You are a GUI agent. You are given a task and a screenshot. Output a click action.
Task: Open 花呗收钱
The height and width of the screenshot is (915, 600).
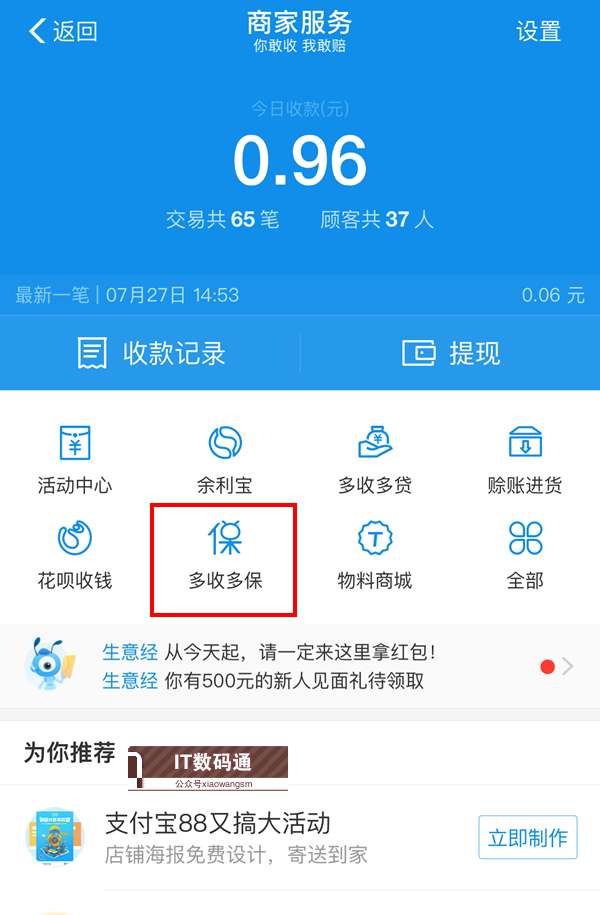click(75, 555)
